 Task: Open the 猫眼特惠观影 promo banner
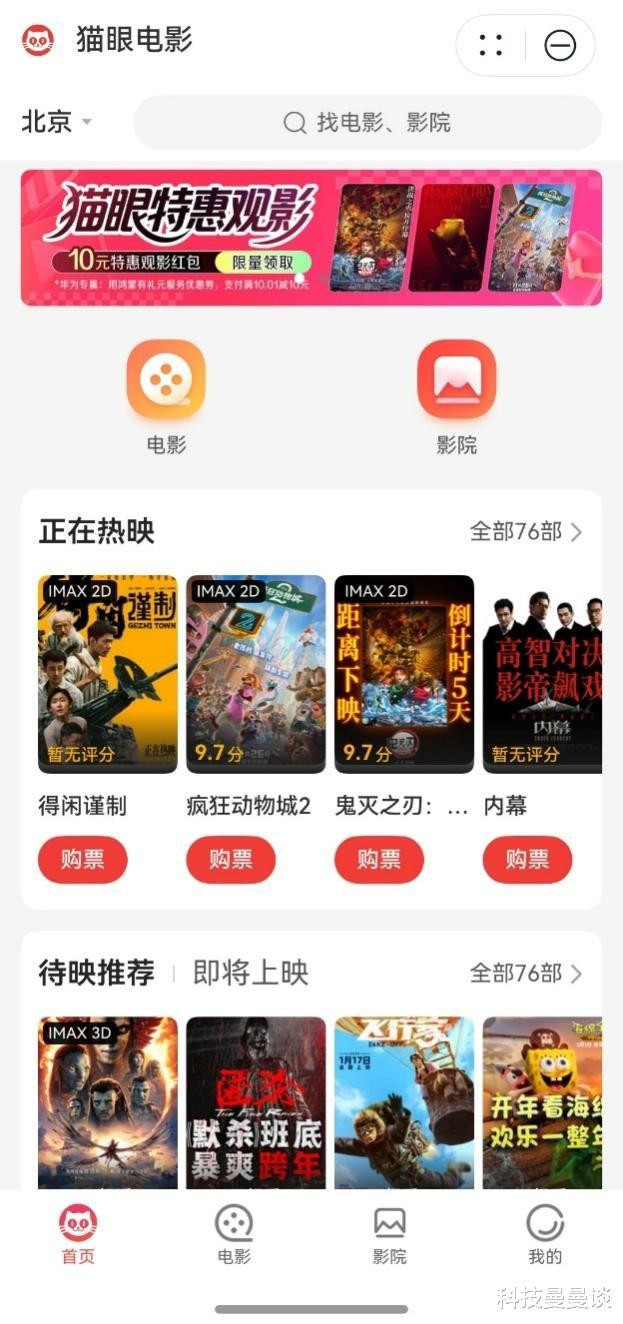coord(311,237)
